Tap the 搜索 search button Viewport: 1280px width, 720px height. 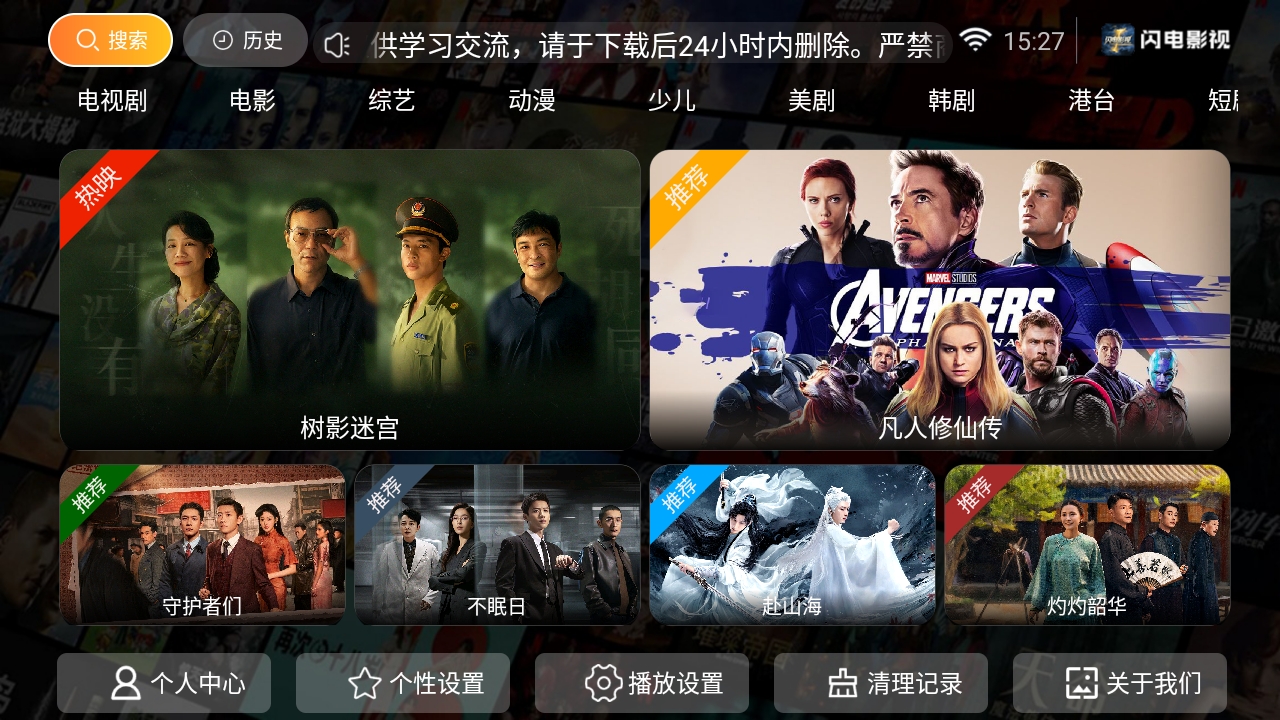[x=111, y=41]
